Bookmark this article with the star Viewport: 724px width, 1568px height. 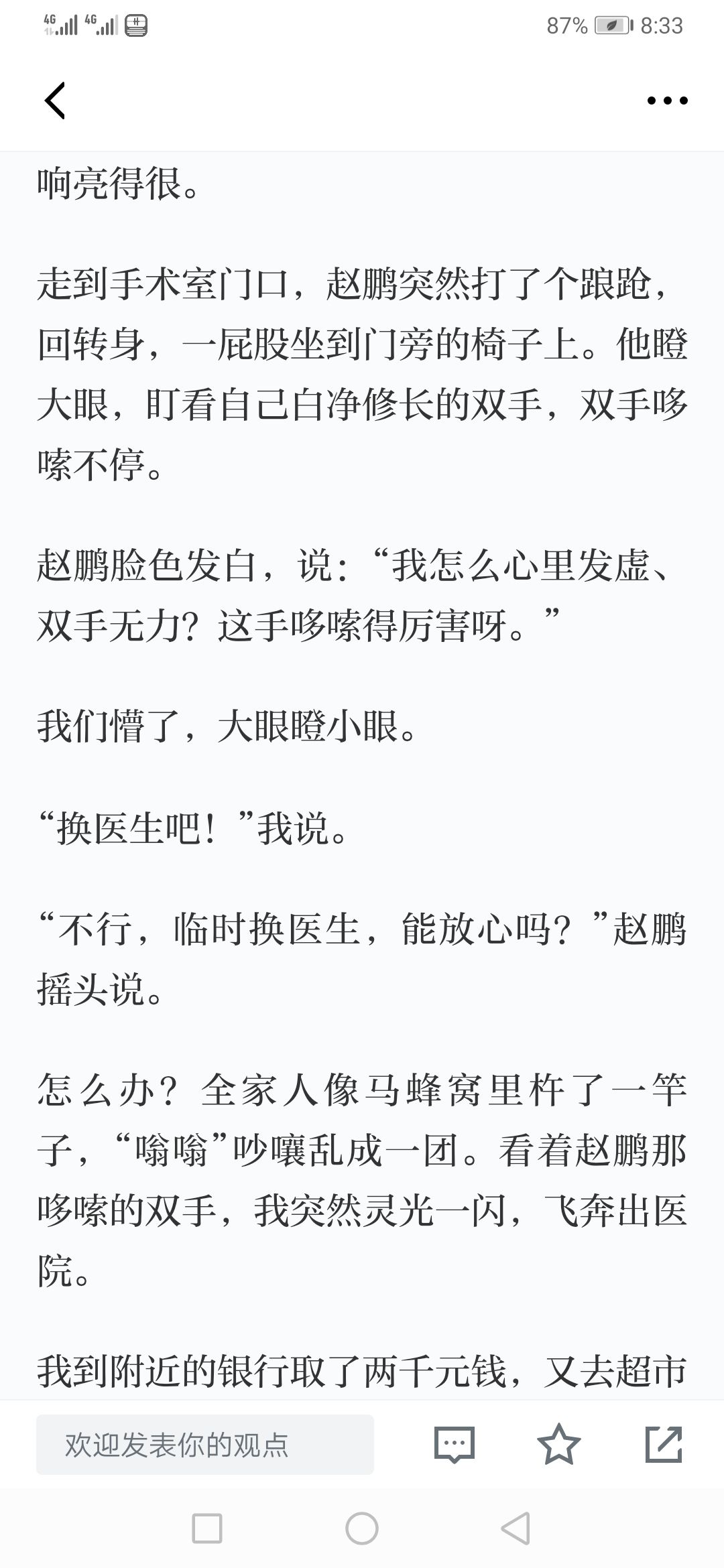tap(558, 1445)
